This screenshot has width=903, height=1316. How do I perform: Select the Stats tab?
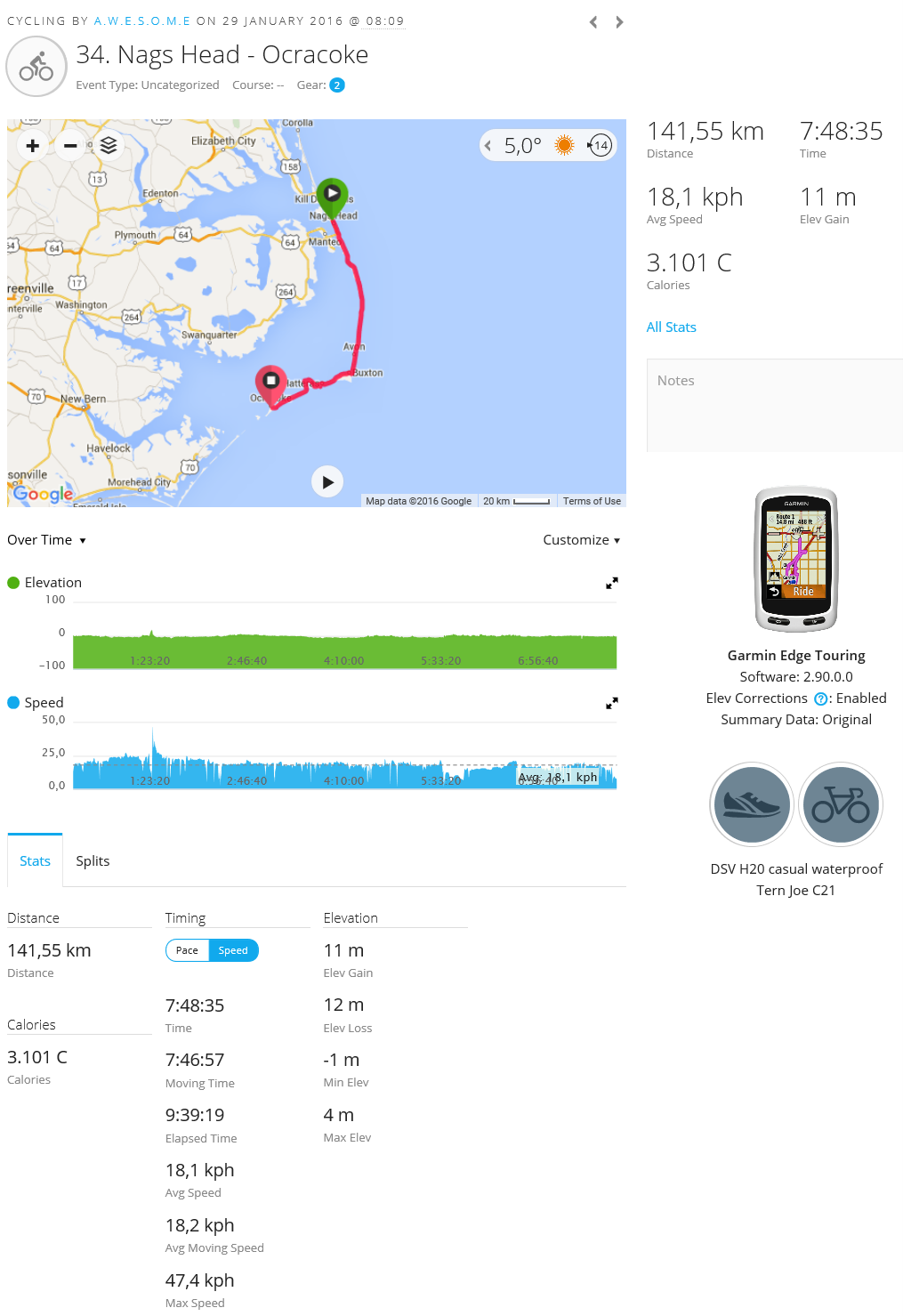[35, 860]
